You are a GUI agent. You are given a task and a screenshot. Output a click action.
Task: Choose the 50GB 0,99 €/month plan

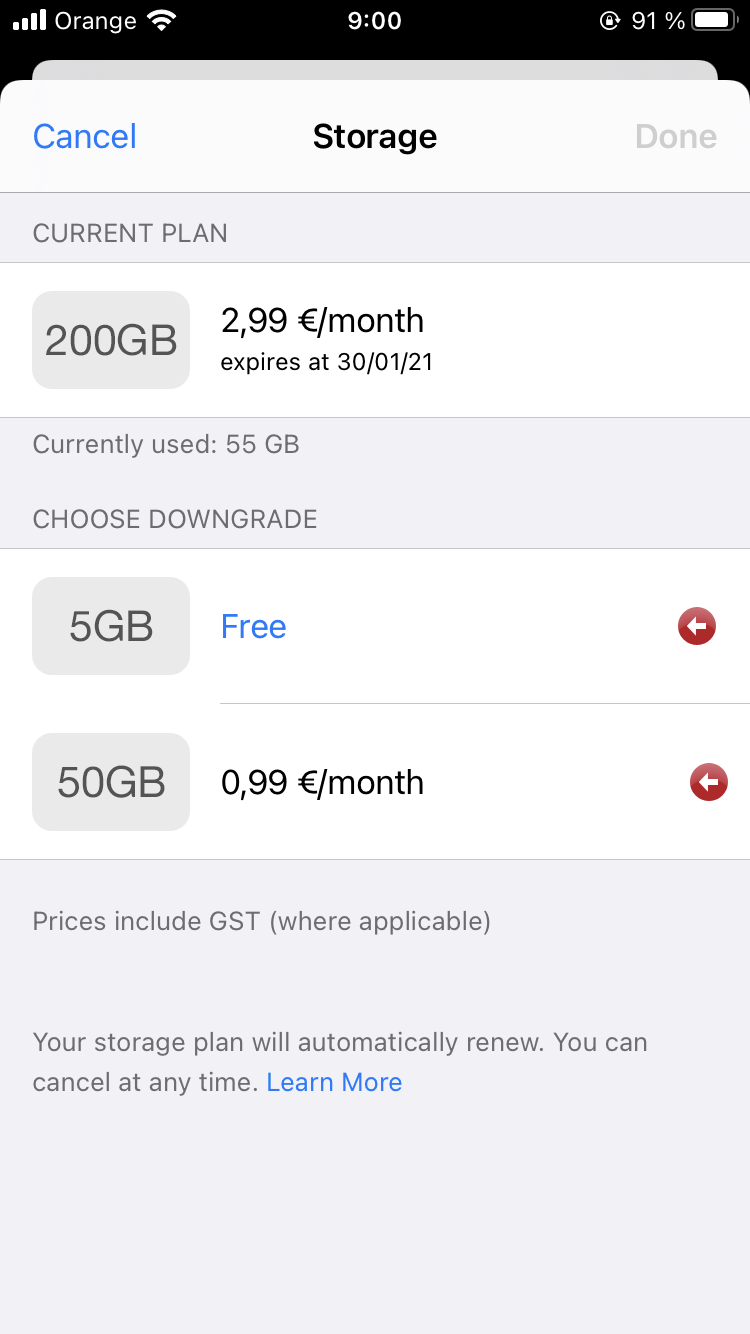[x=374, y=782]
